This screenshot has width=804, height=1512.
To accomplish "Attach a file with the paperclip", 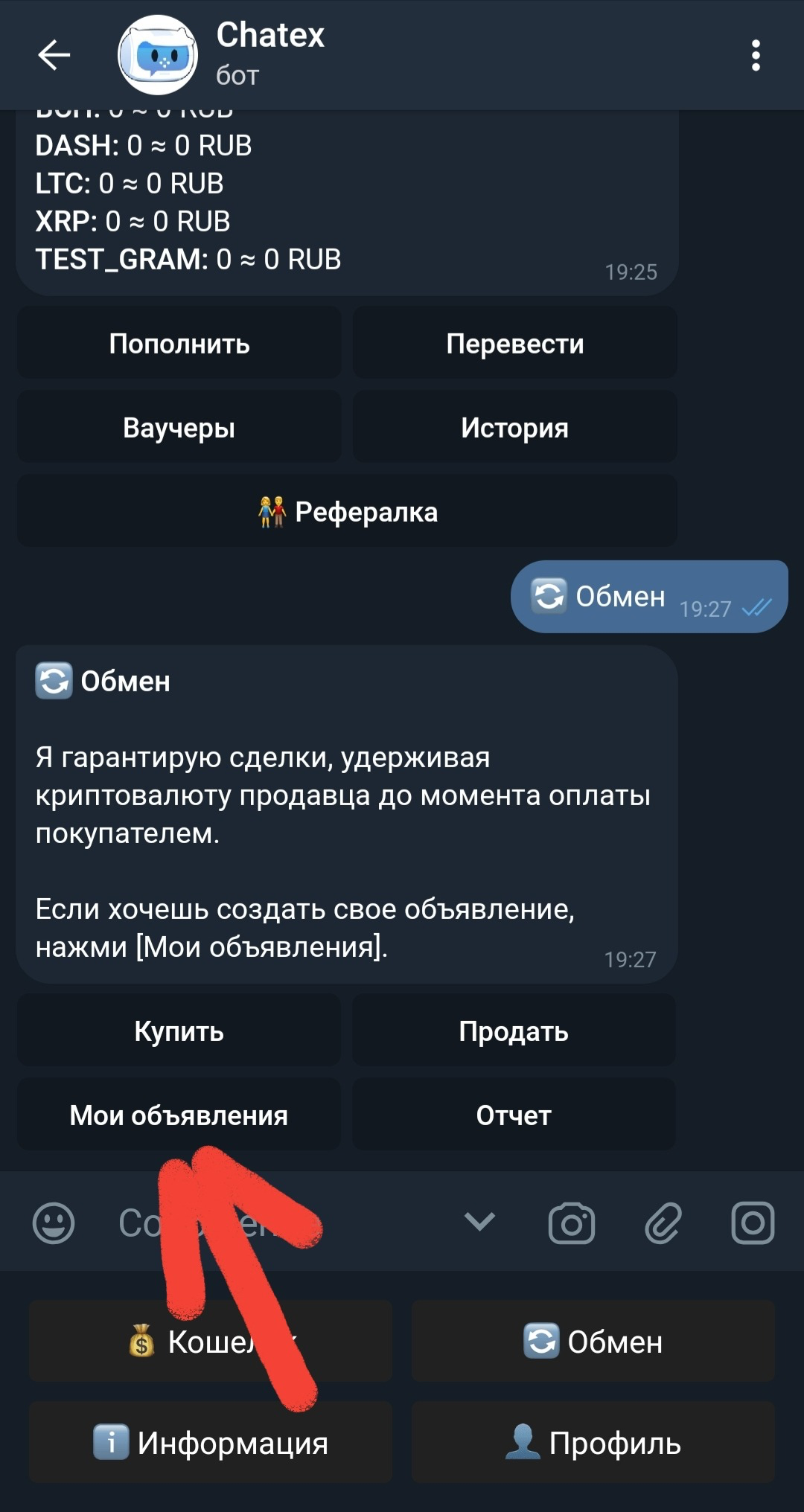I will tap(663, 1223).
